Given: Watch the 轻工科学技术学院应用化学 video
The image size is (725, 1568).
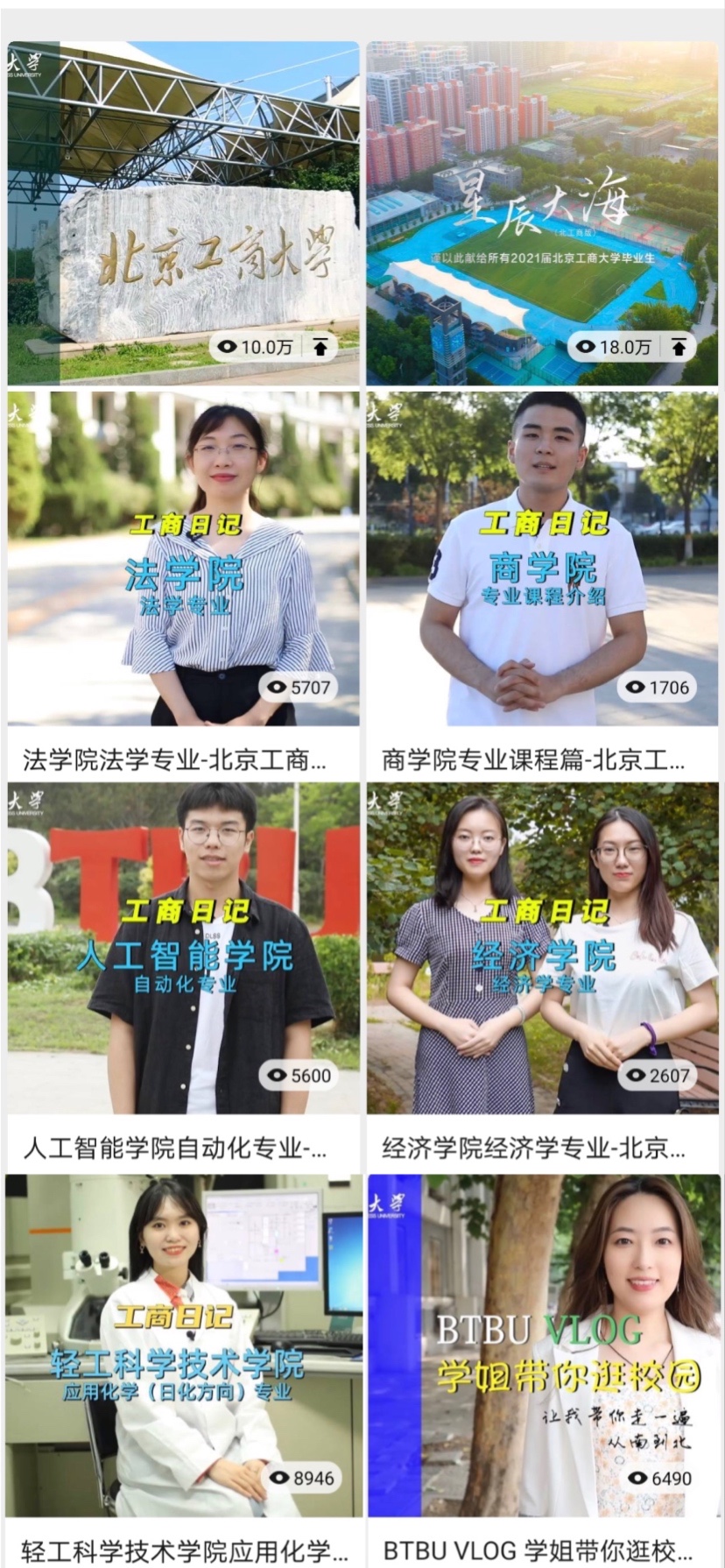Looking at the screenshot, I should (x=183, y=1346).
